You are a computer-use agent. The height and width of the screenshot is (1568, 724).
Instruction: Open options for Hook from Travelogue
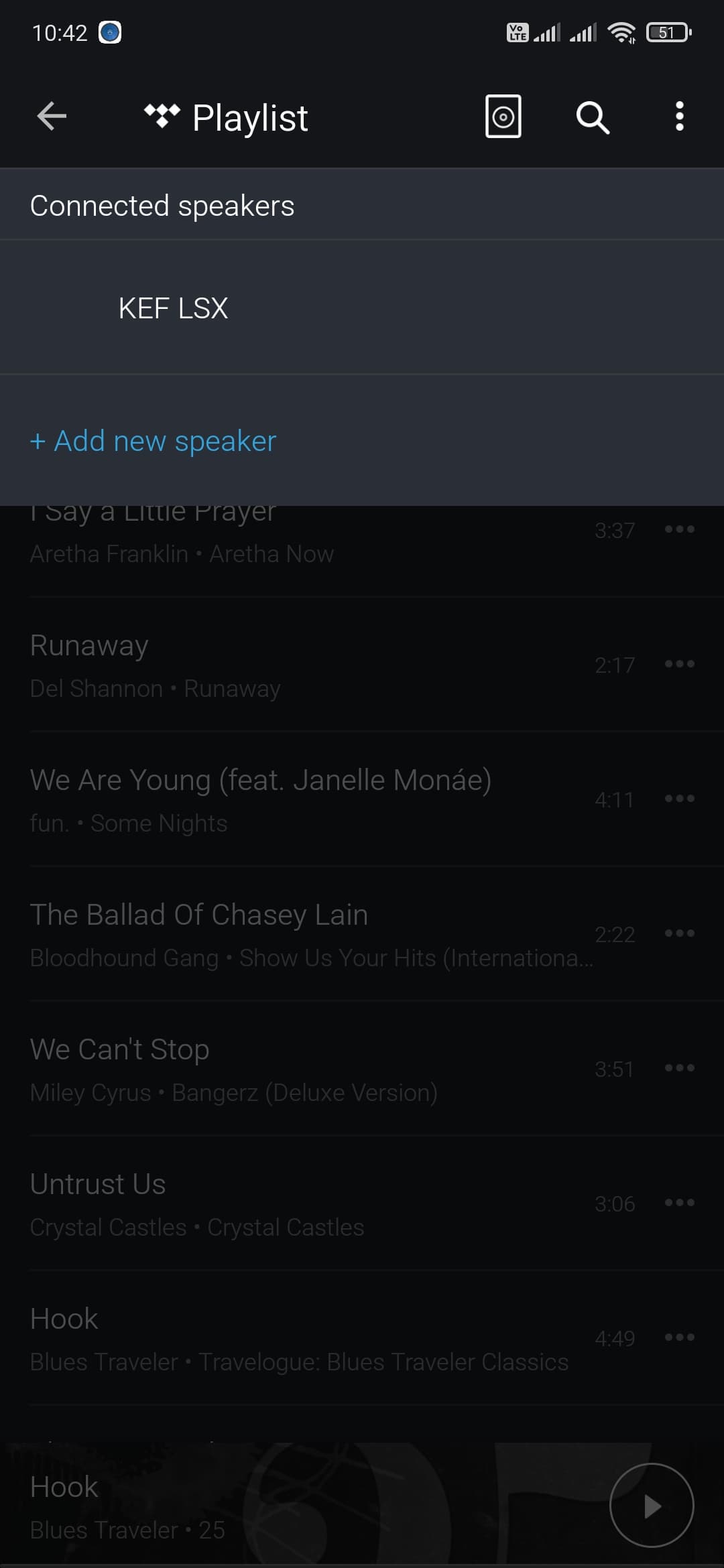[679, 1337]
